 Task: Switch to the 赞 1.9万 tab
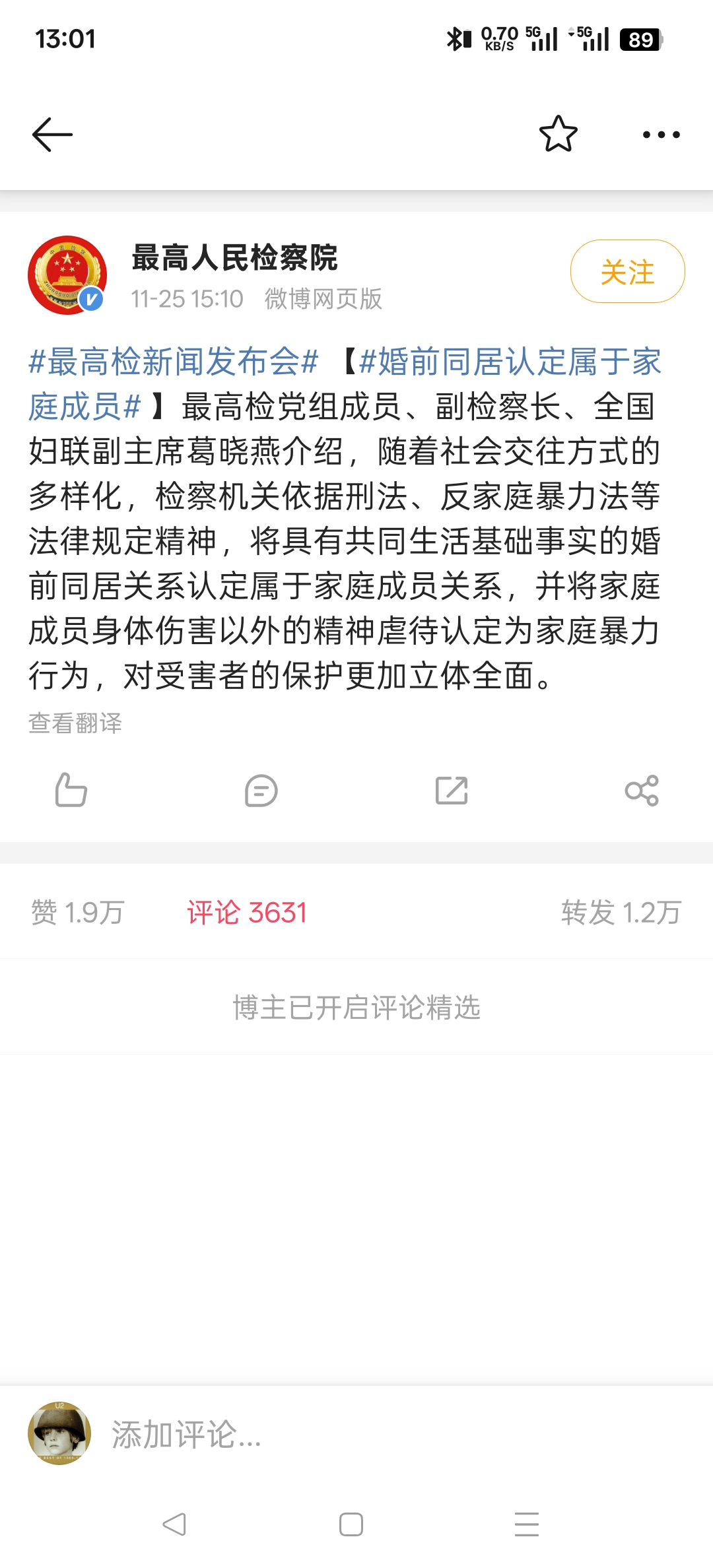pyautogui.click(x=78, y=913)
